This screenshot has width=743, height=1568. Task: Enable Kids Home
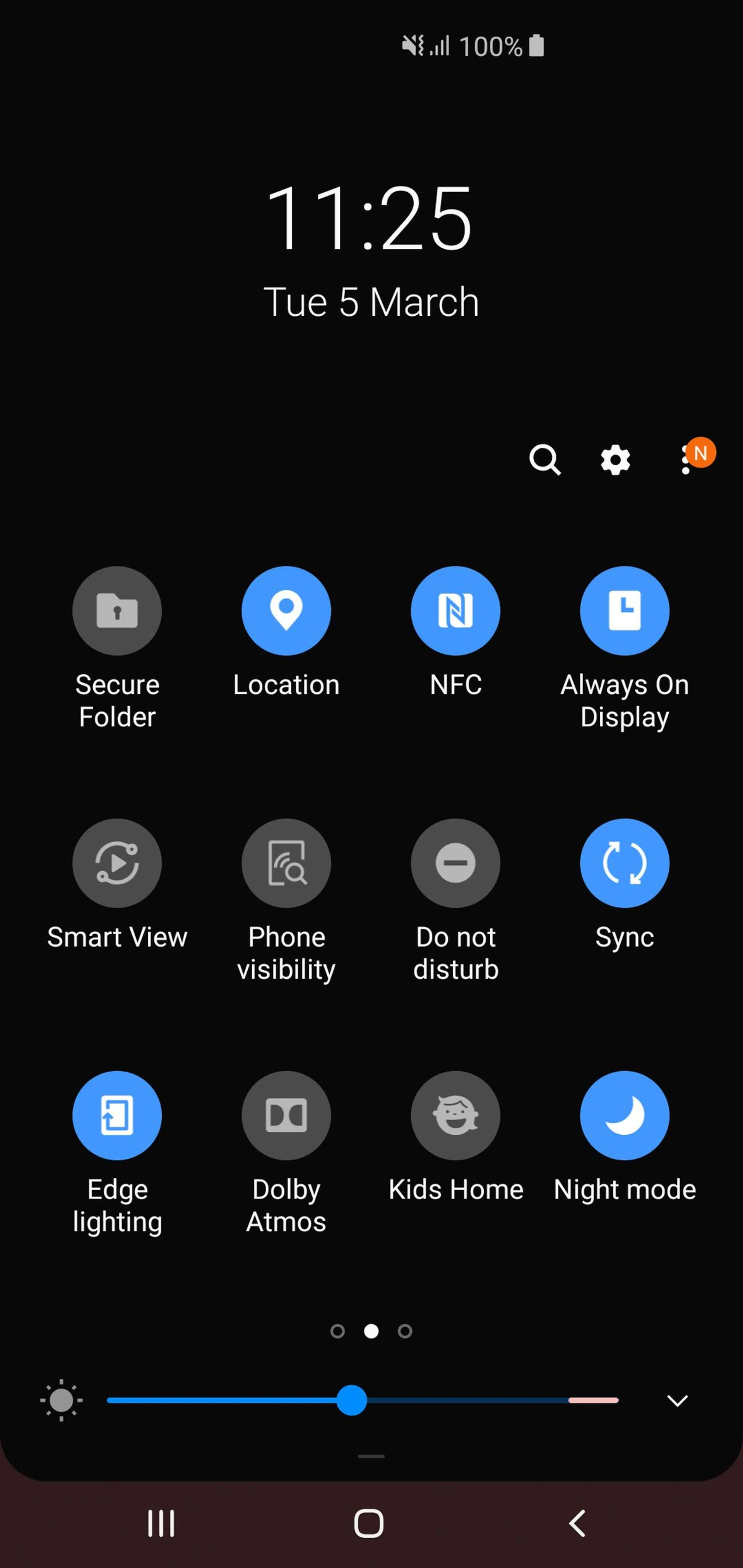(x=455, y=1115)
